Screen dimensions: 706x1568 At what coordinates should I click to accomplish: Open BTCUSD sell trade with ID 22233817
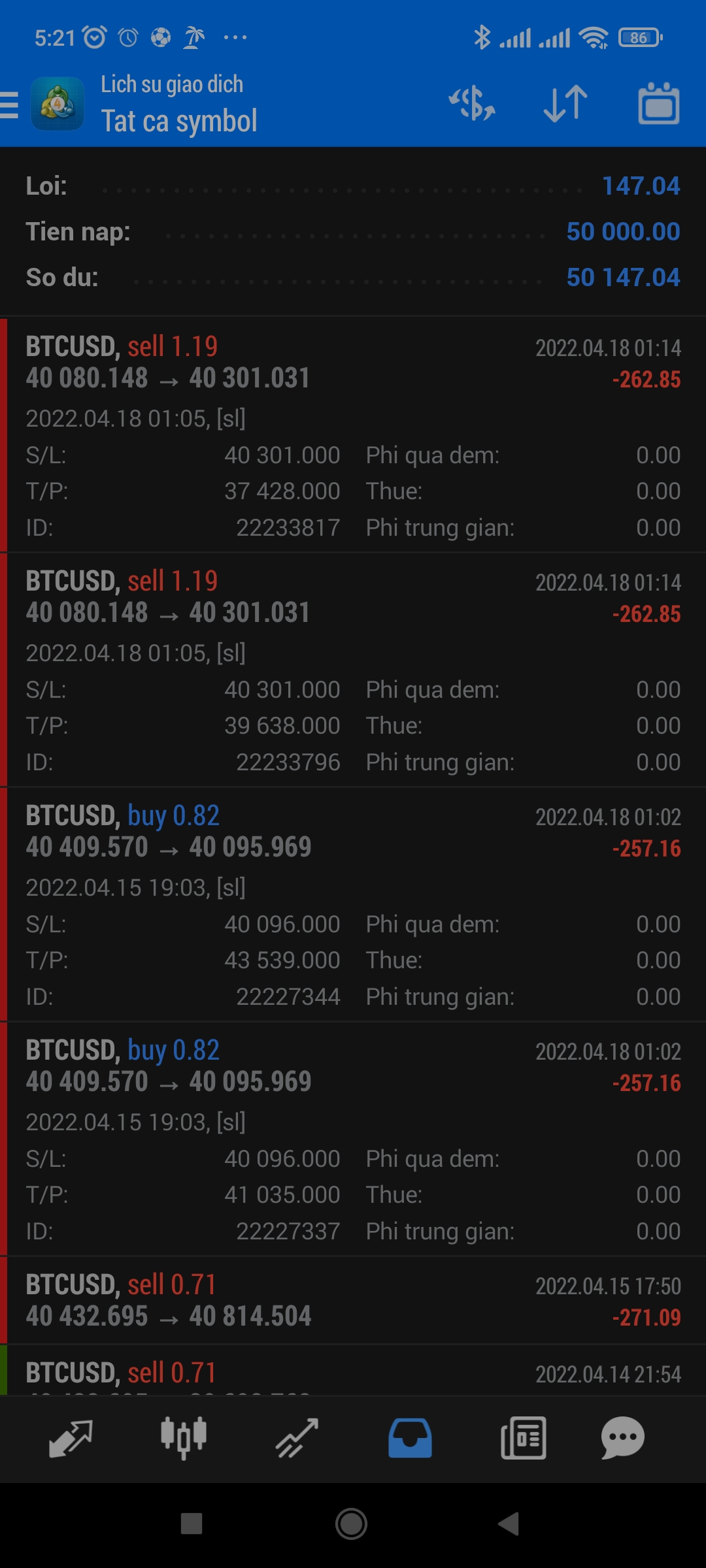coord(353,435)
